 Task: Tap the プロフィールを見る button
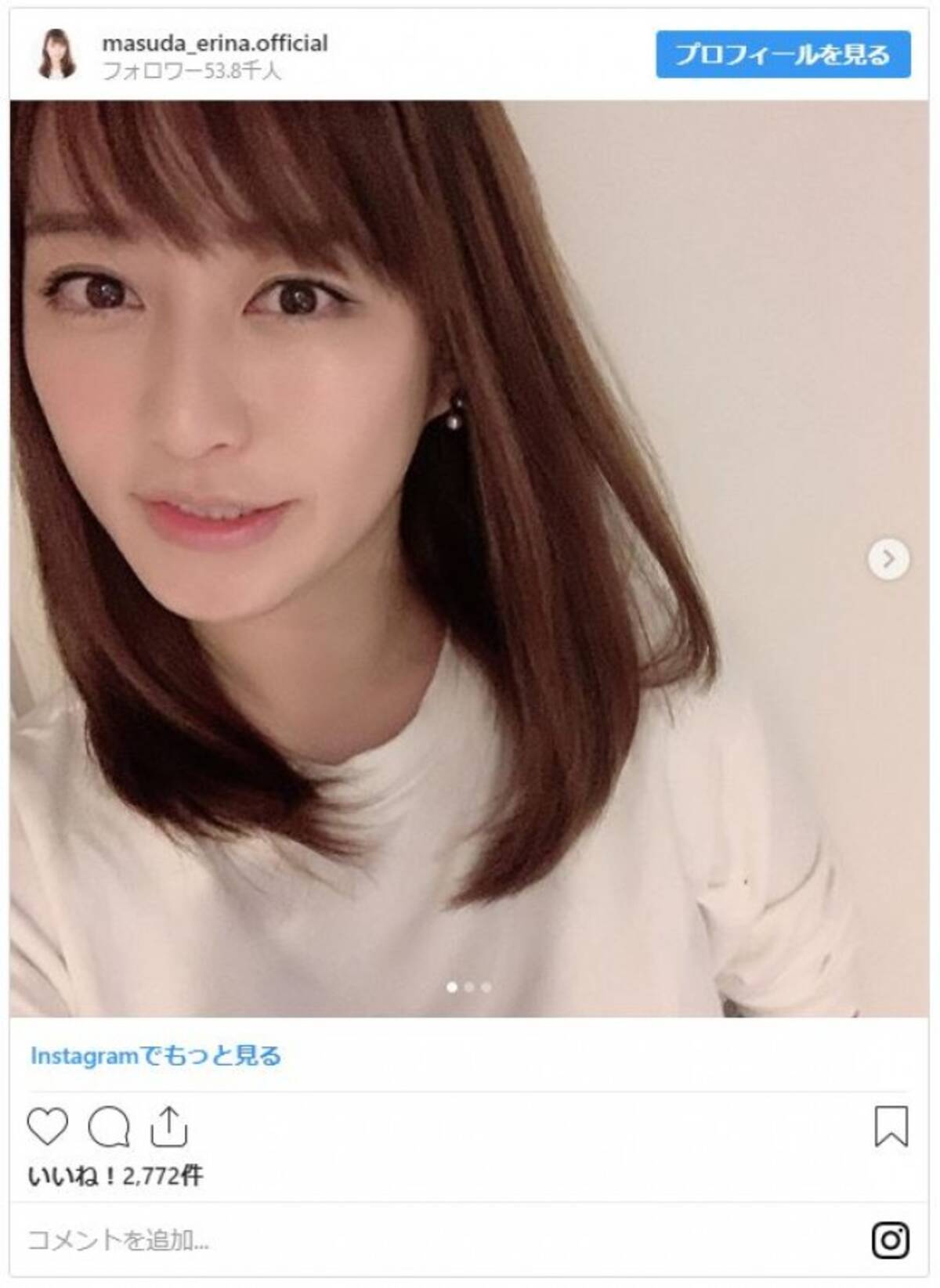tap(783, 55)
